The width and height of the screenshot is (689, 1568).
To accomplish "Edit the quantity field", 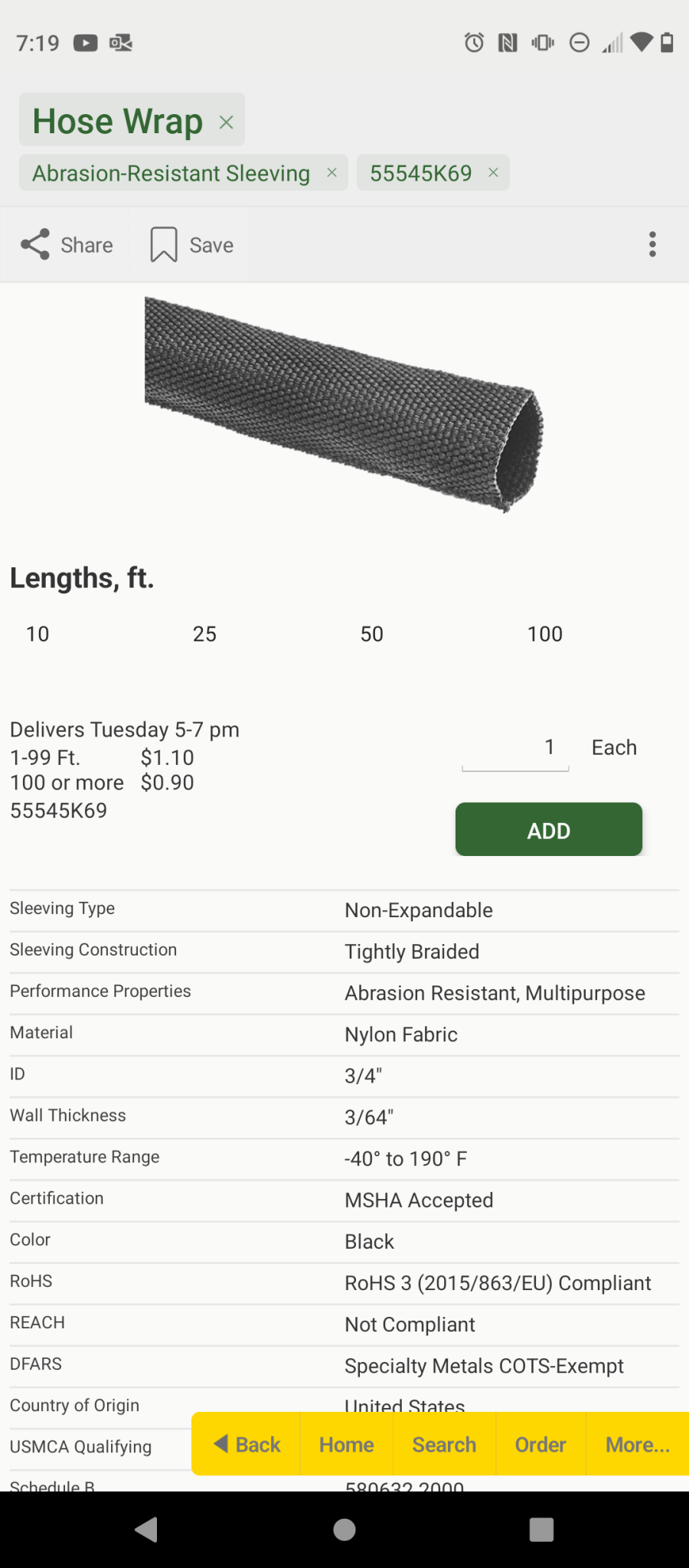I will coord(515,749).
